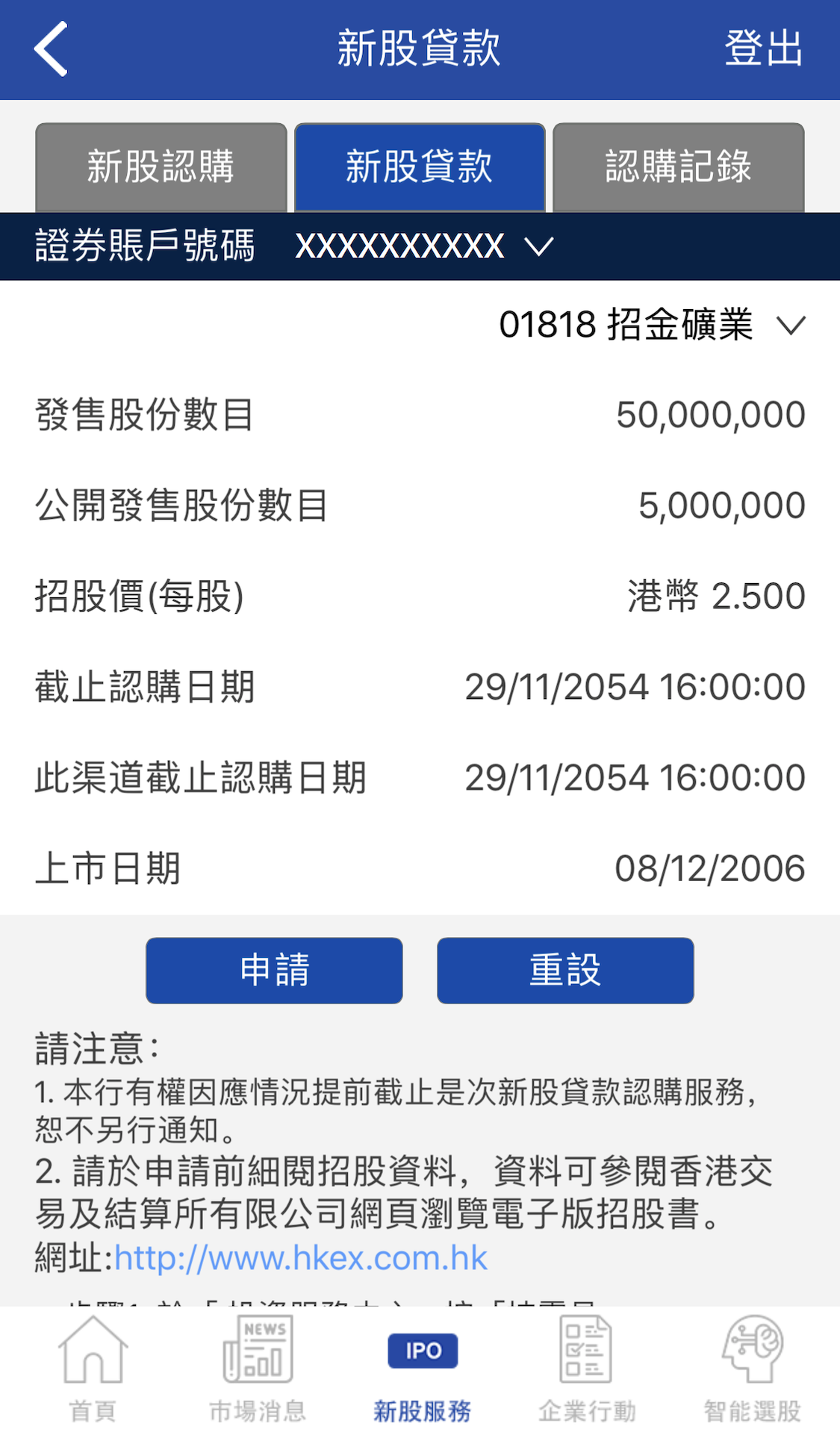Go back using the header arrow
Viewport: 840px width, 1441px height.
click(51, 49)
